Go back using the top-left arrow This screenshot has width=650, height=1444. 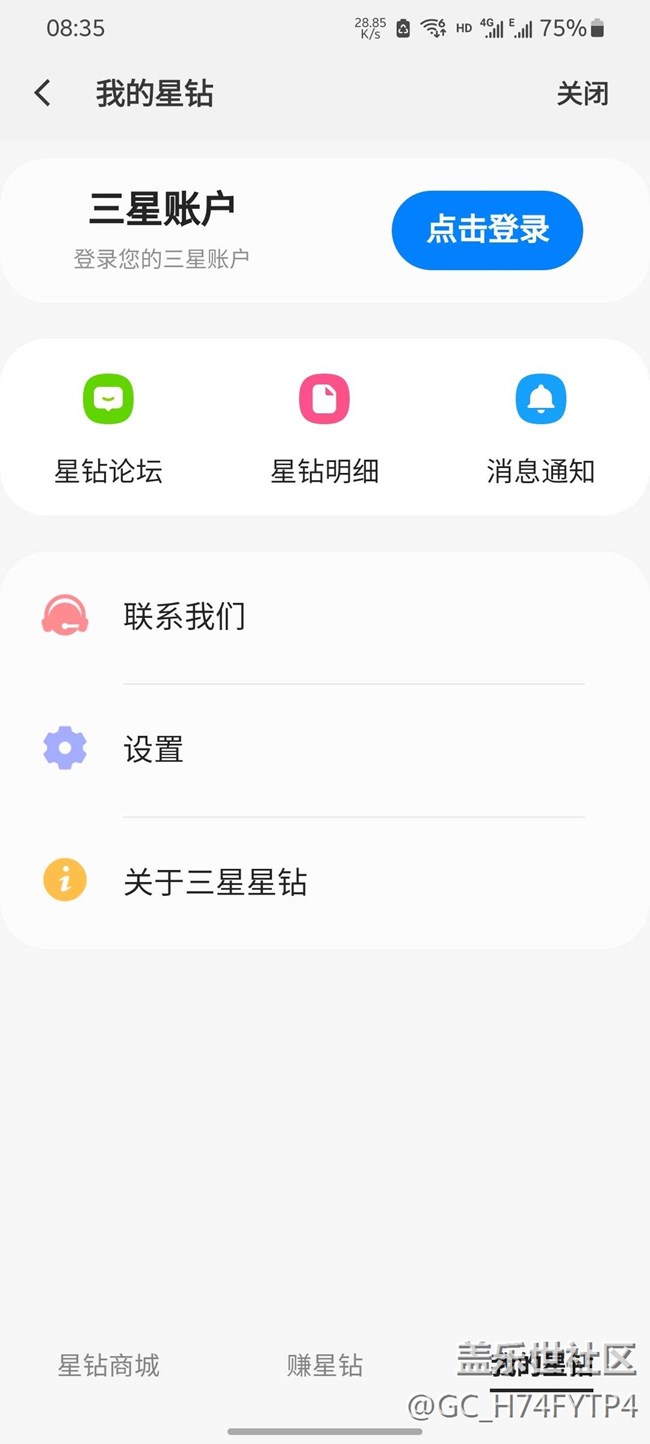point(42,94)
